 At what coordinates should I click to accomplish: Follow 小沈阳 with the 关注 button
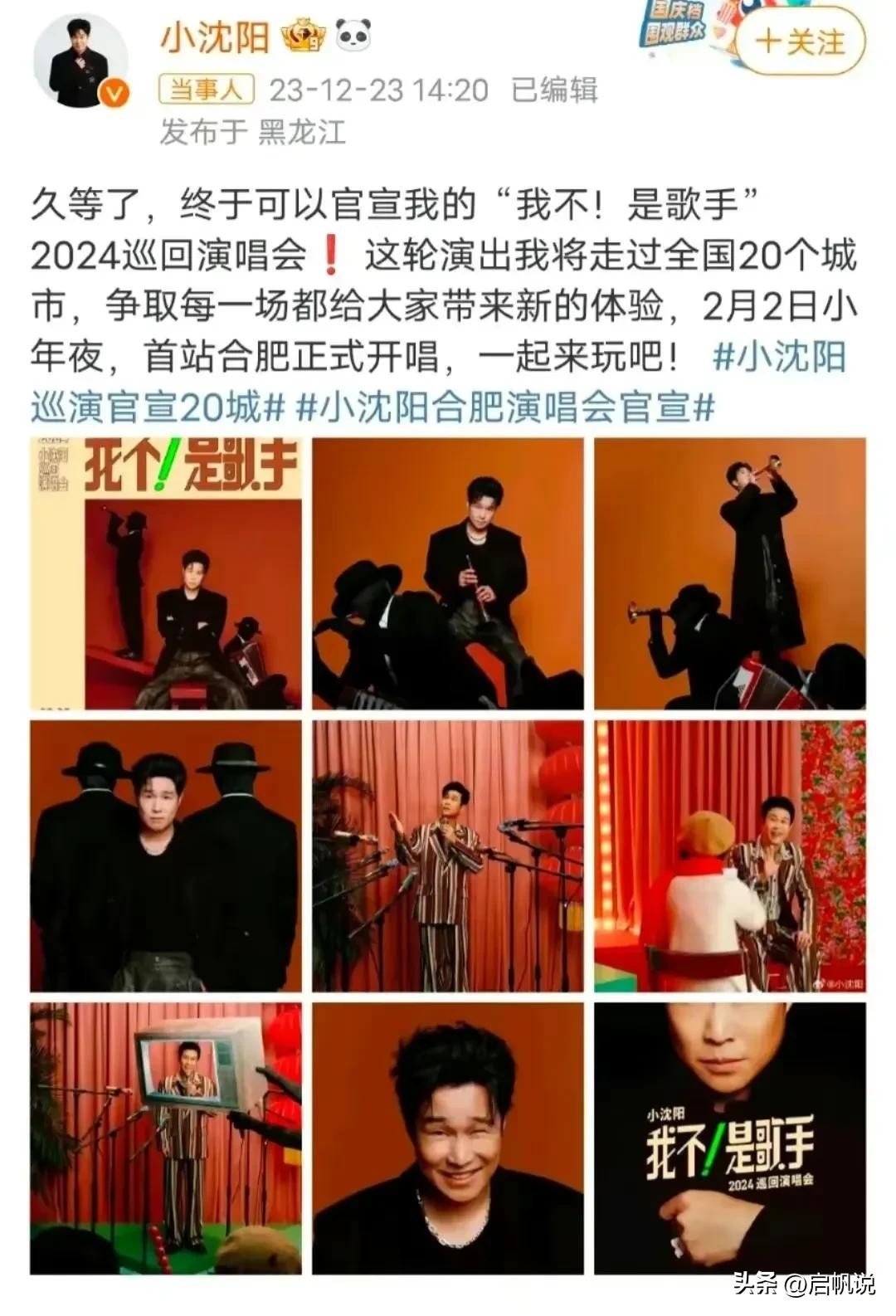[x=801, y=42]
